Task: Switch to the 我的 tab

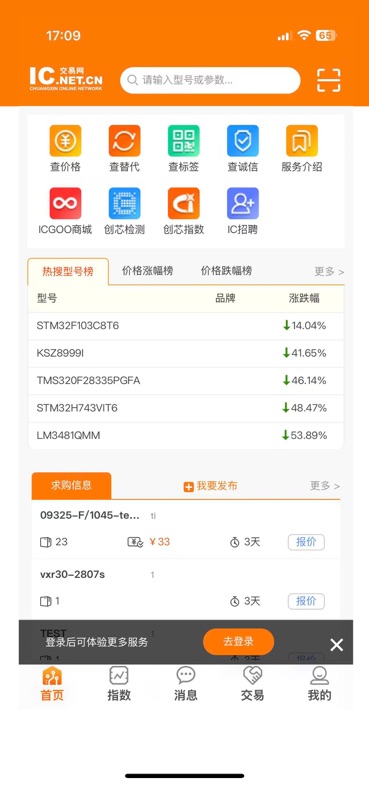Action: coord(319,684)
